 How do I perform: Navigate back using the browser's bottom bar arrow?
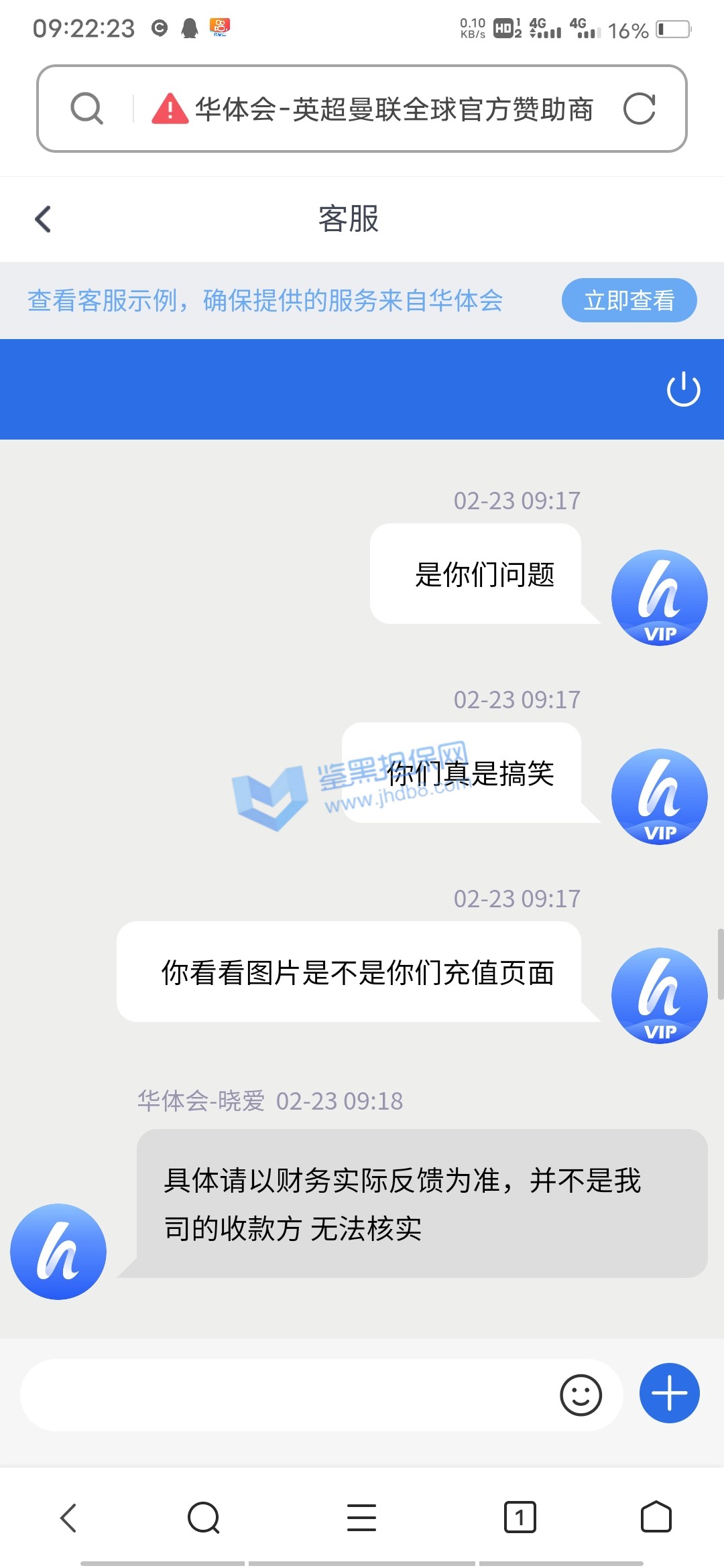coord(68,1518)
